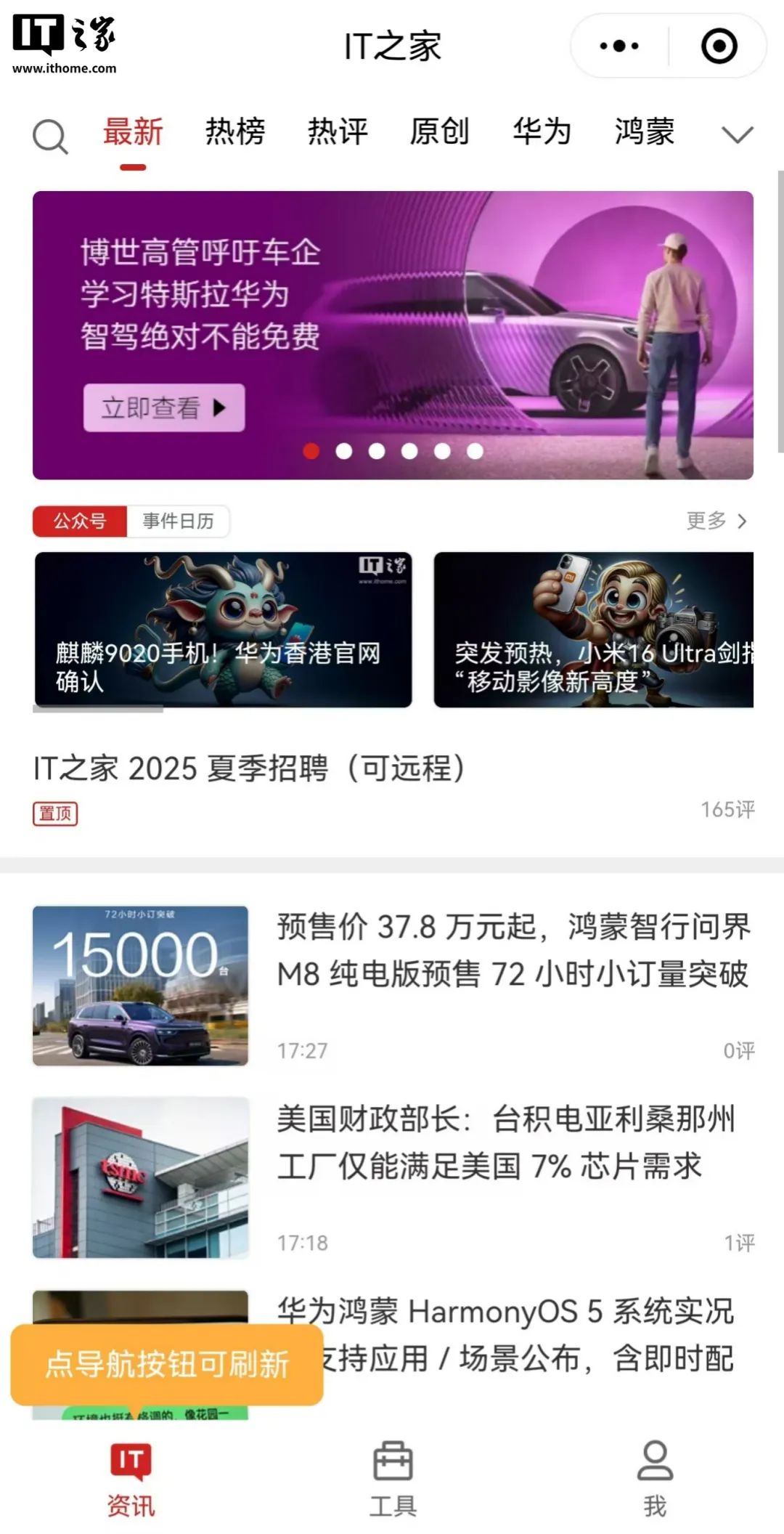Open the 小米16 Ultra teaser card
784x1534 pixels.
click(593, 630)
